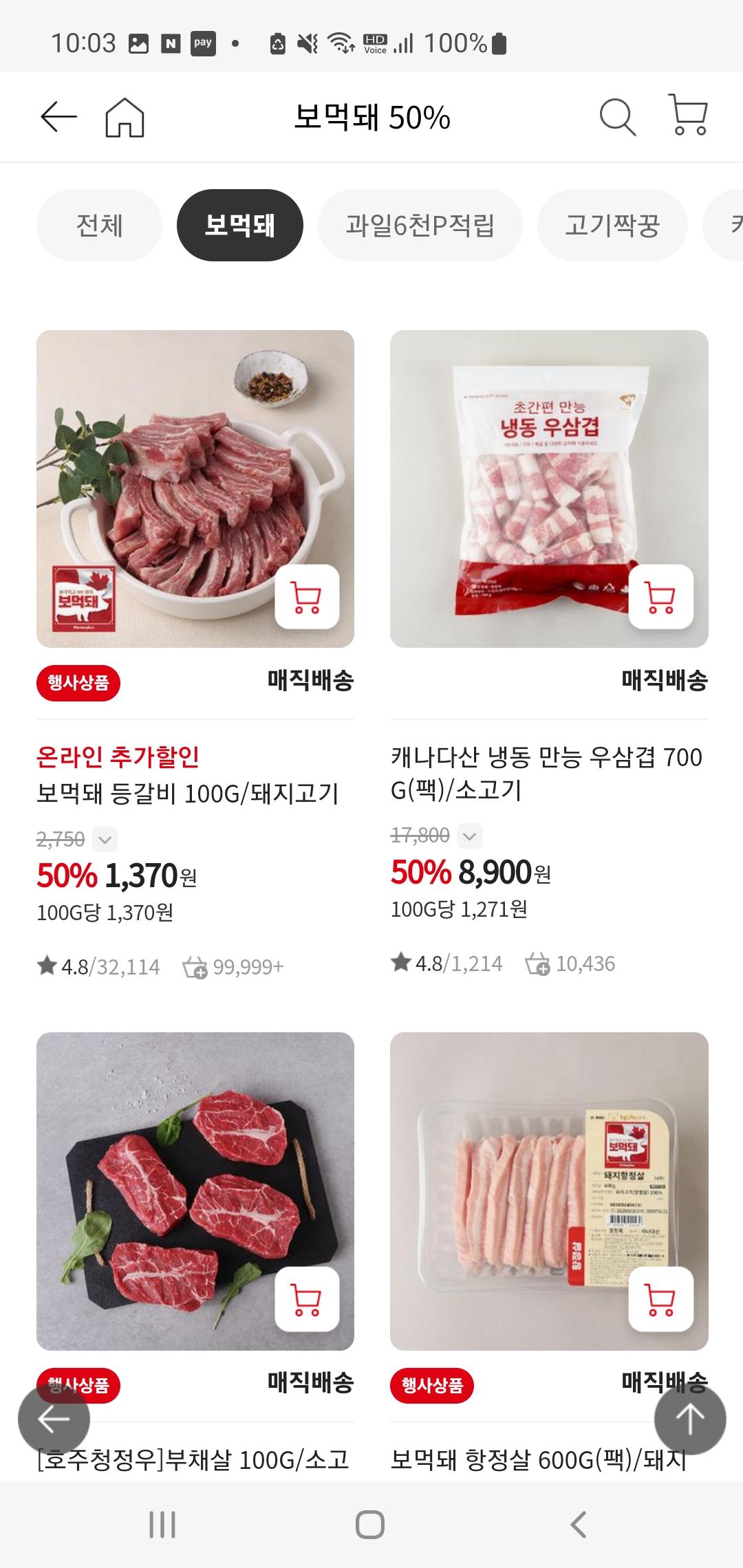743x1568 pixels.
Task: Expand price details for 17,800 original price
Action: point(469,836)
